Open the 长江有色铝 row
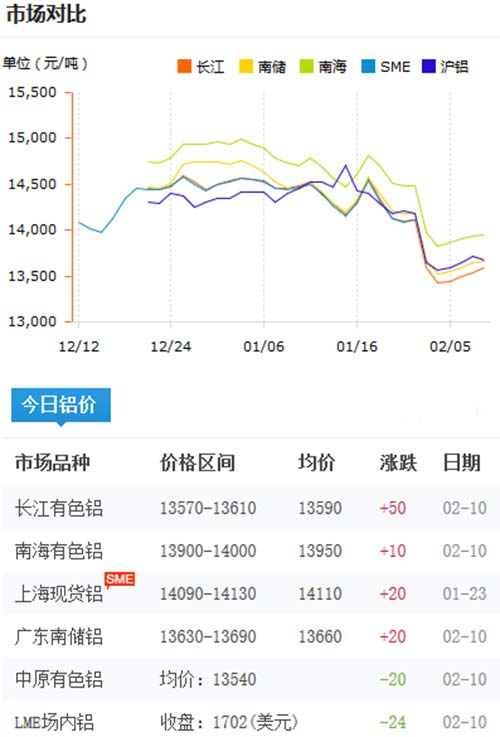The height and width of the screenshot is (737, 500). click(x=251, y=508)
